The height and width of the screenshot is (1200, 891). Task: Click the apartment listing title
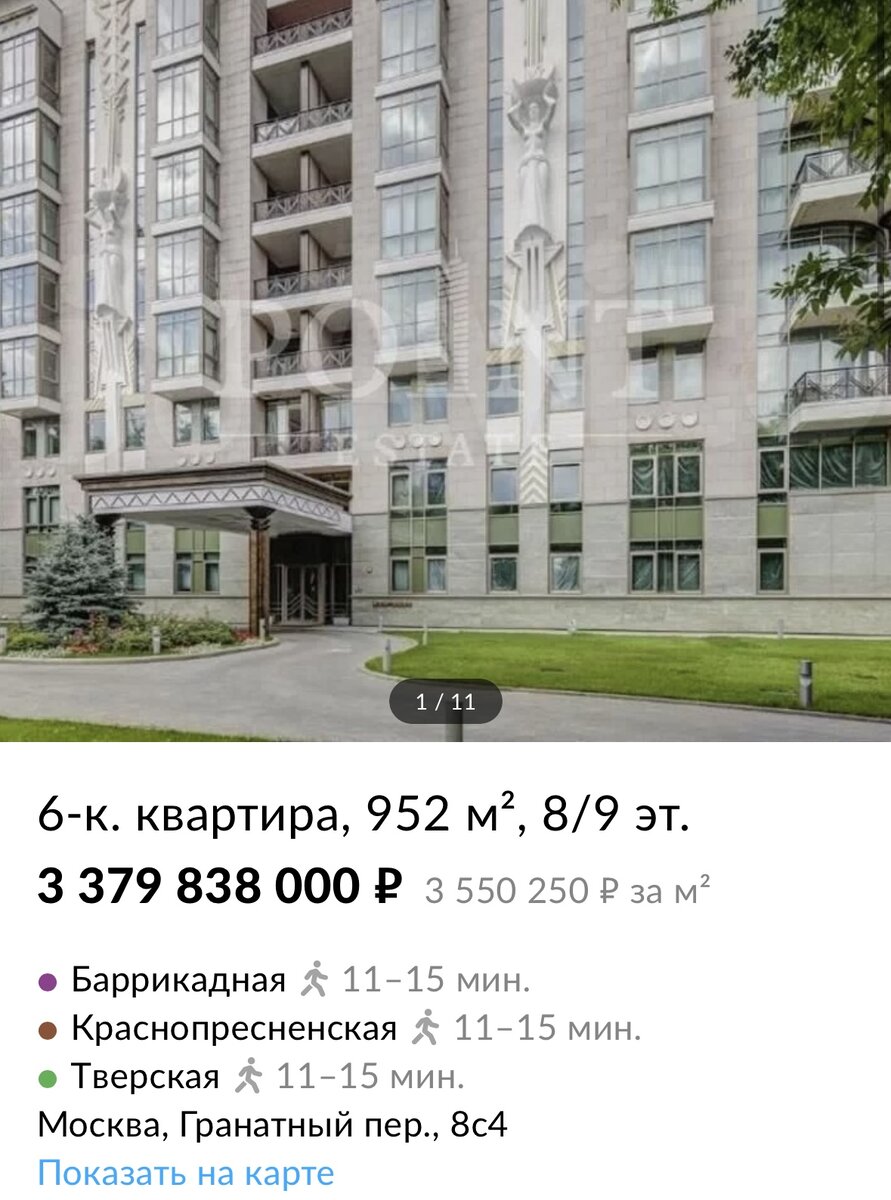pyautogui.click(x=365, y=814)
